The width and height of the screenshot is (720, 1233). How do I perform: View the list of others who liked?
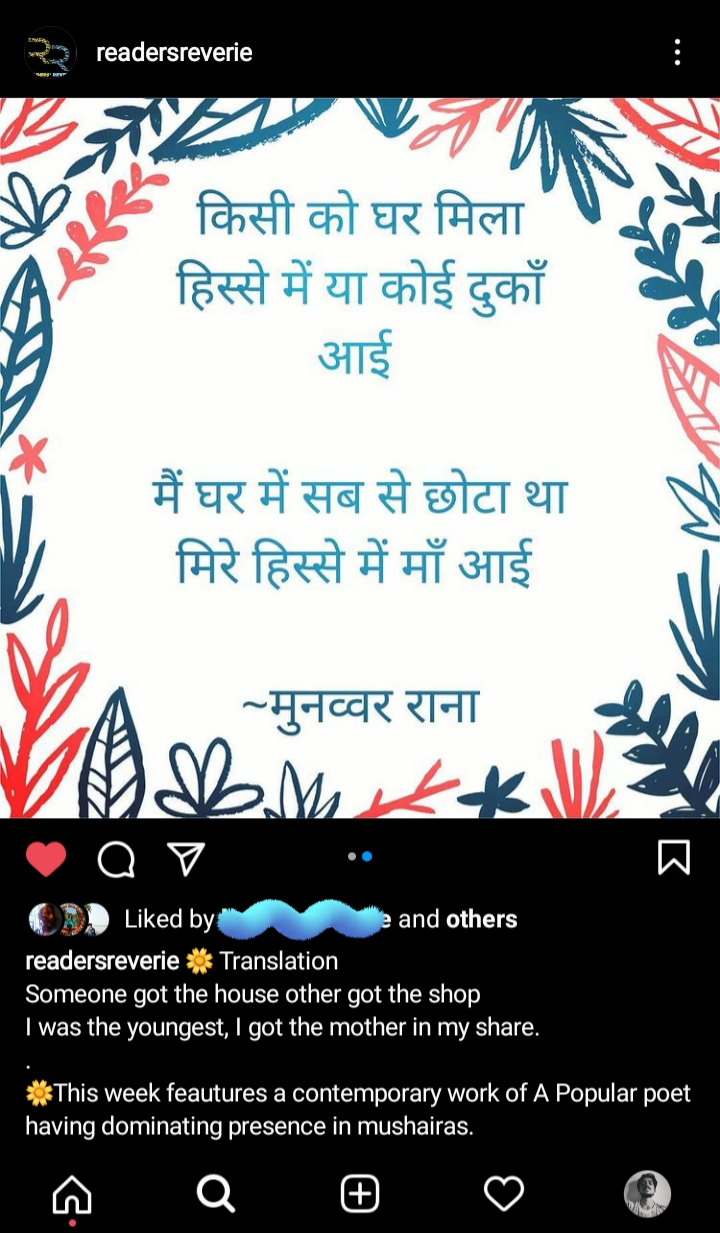click(481, 919)
